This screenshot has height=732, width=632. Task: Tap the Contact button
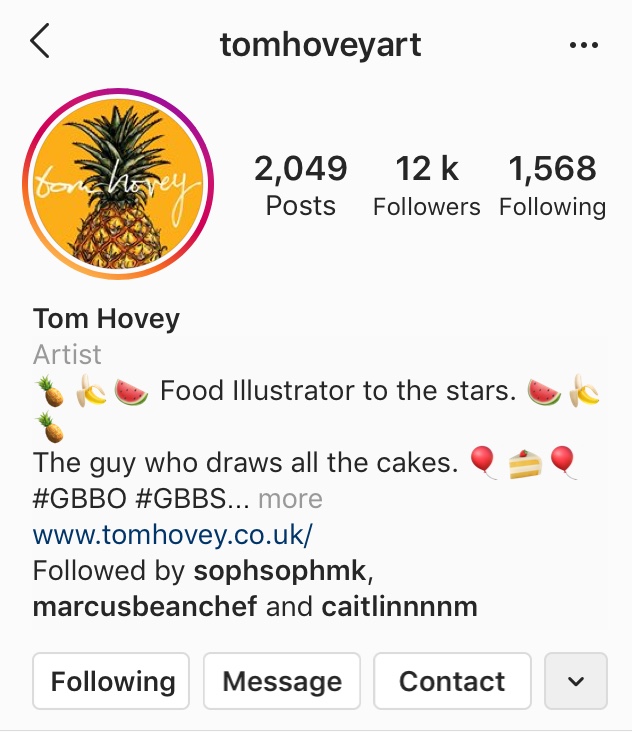point(452,681)
